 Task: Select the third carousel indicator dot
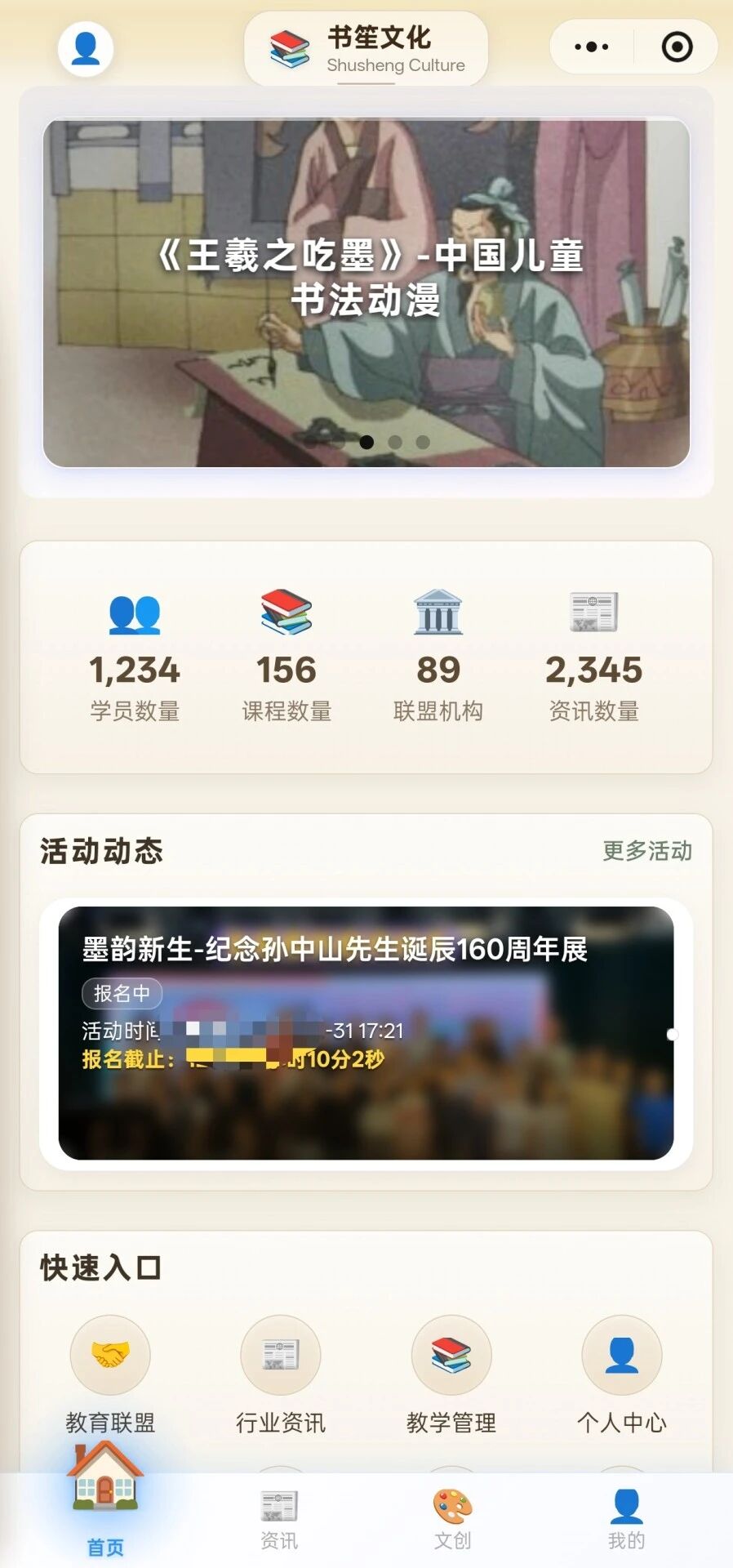tap(422, 442)
